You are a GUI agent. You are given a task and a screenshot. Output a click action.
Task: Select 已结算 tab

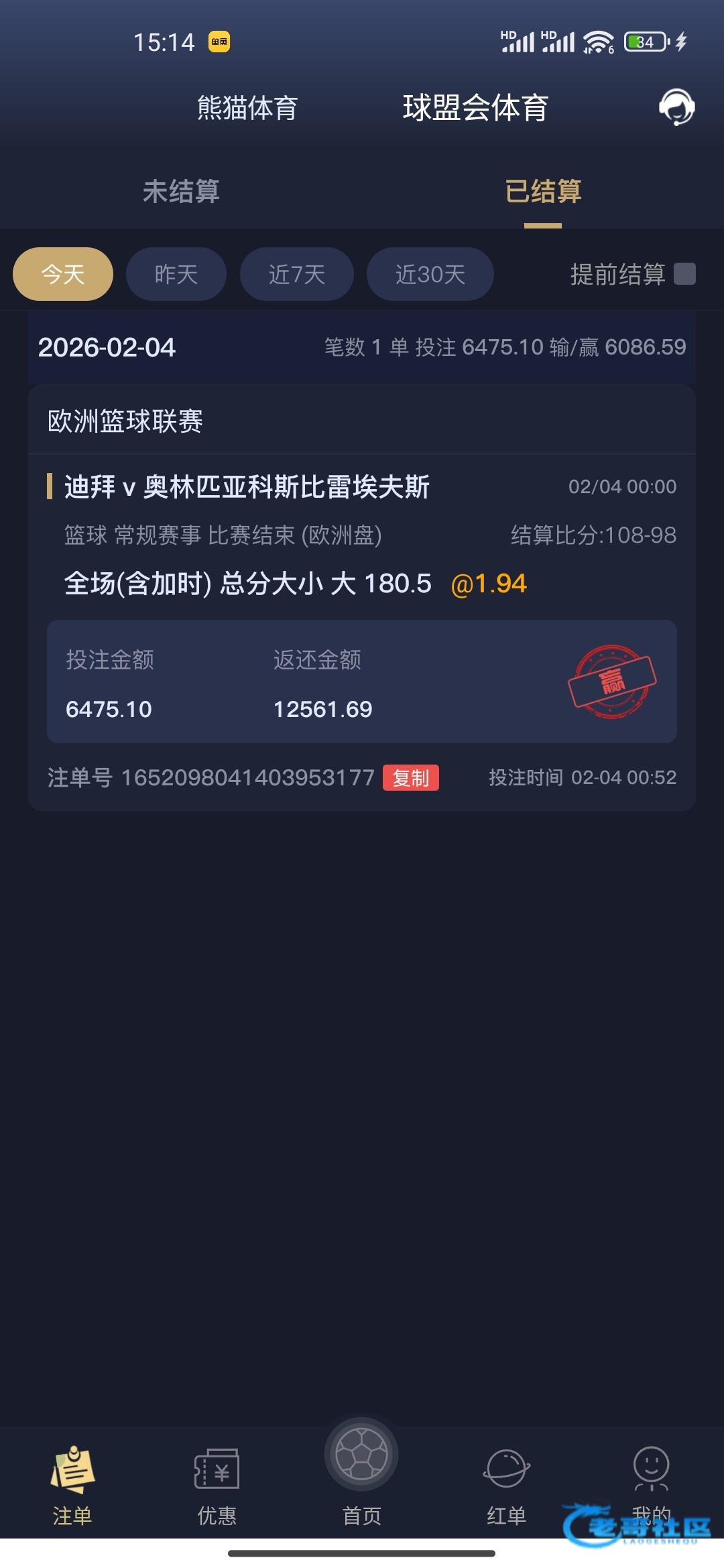tap(542, 192)
